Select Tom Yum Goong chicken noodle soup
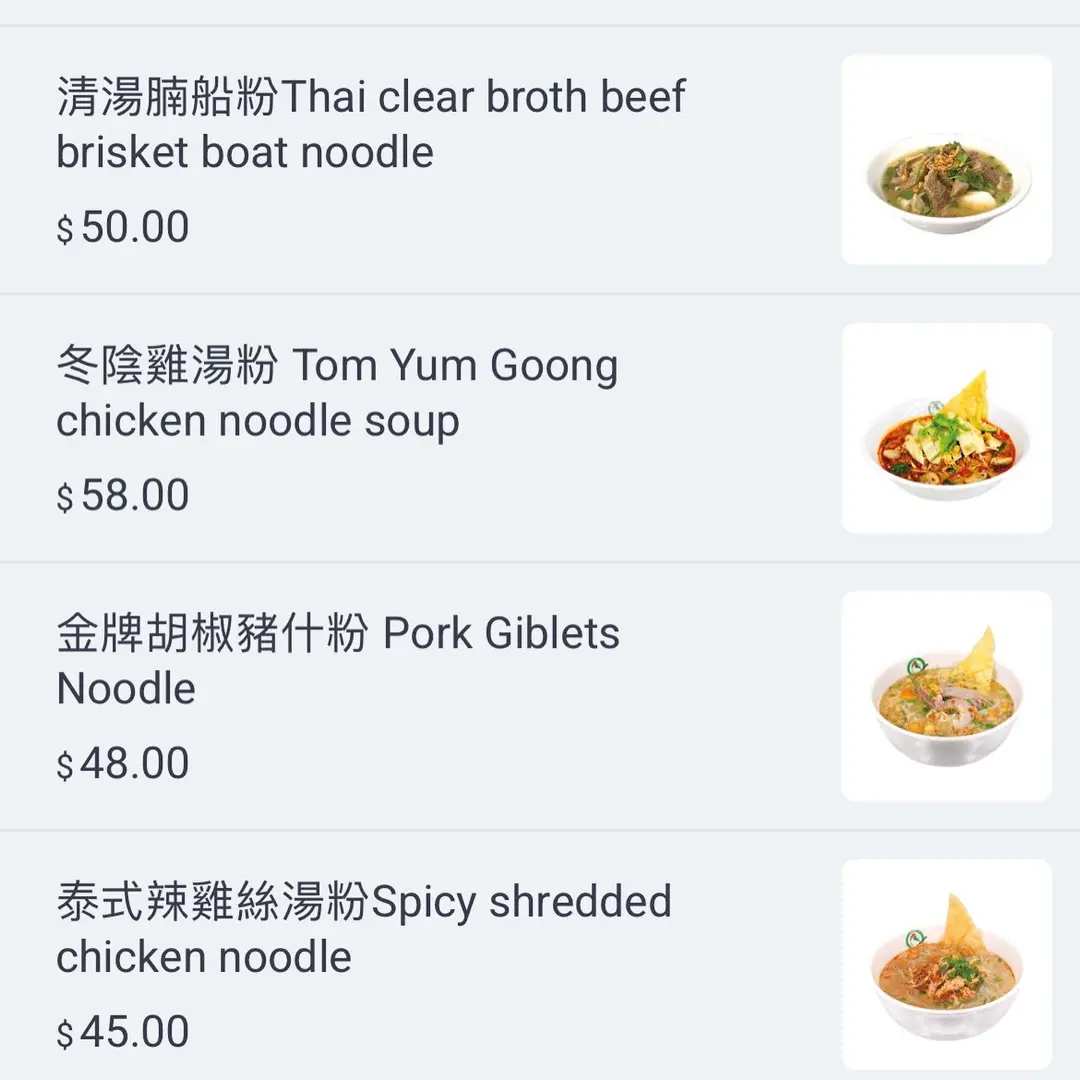Screen dimensions: 1080x1080 pos(337,393)
